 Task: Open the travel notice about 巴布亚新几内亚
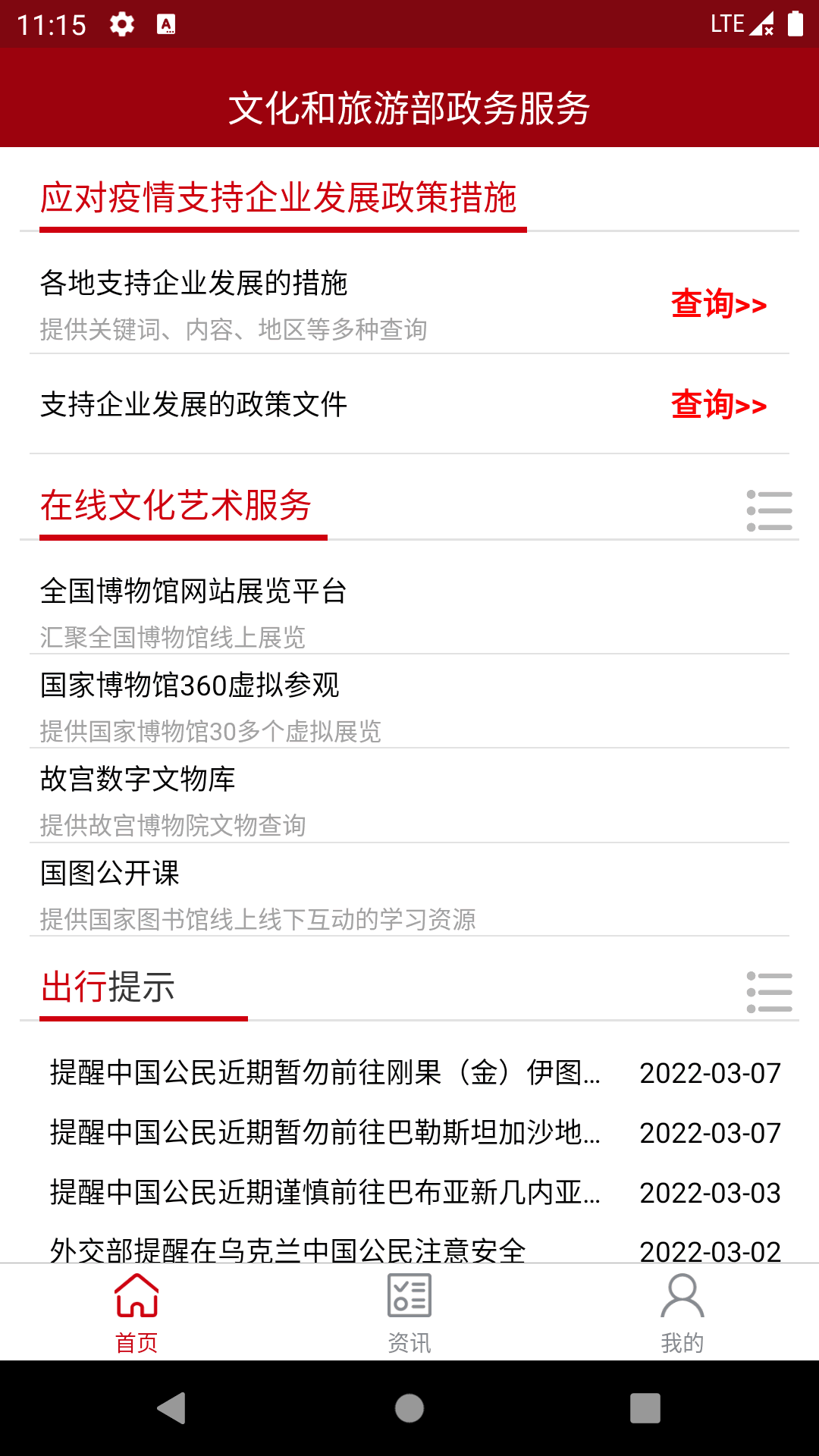[x=326, y=1193]
